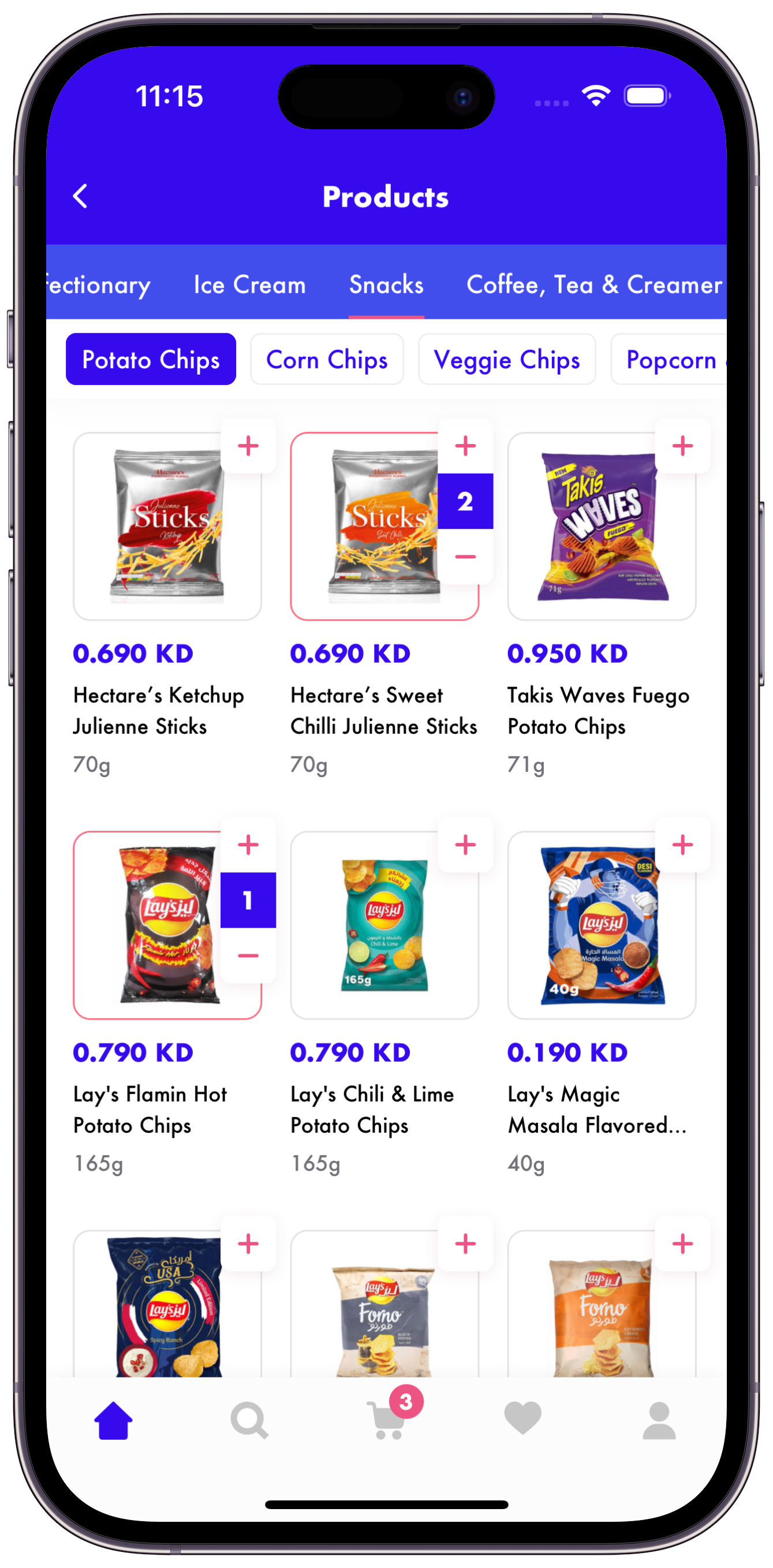Open the profile account tab
The width and height of the screenshot is (773, 1568).
tap(659, 1421)
